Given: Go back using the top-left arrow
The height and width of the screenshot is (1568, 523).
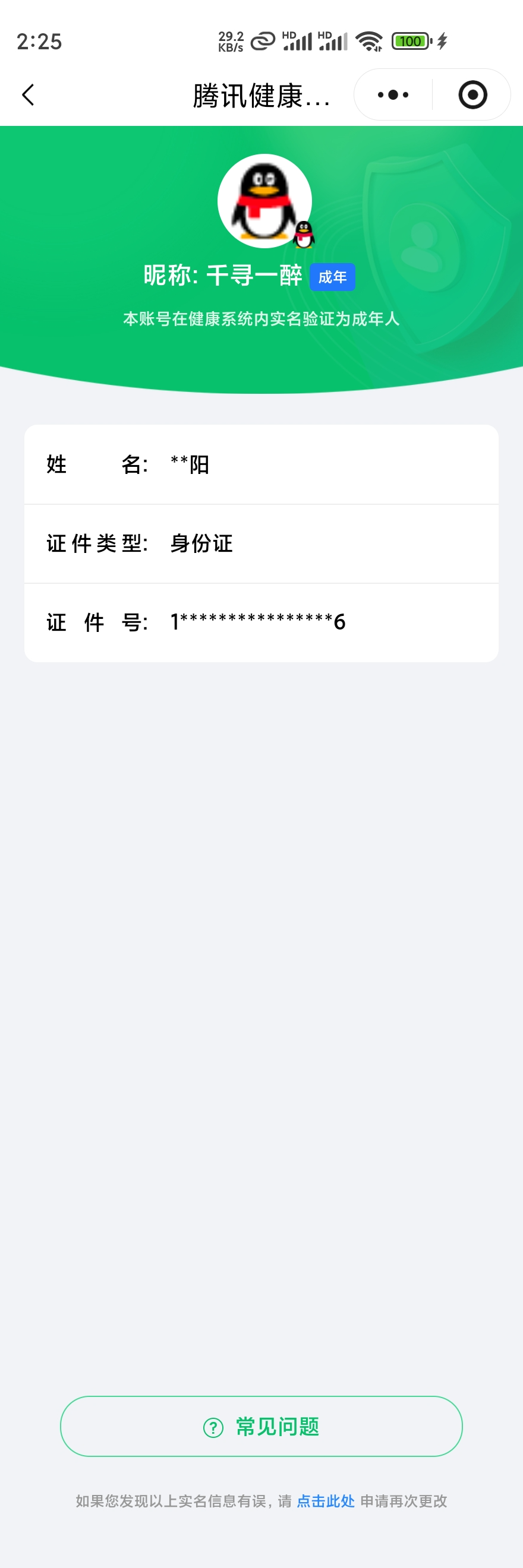Looking at the screenshot, I should click(x=28, y=95).
